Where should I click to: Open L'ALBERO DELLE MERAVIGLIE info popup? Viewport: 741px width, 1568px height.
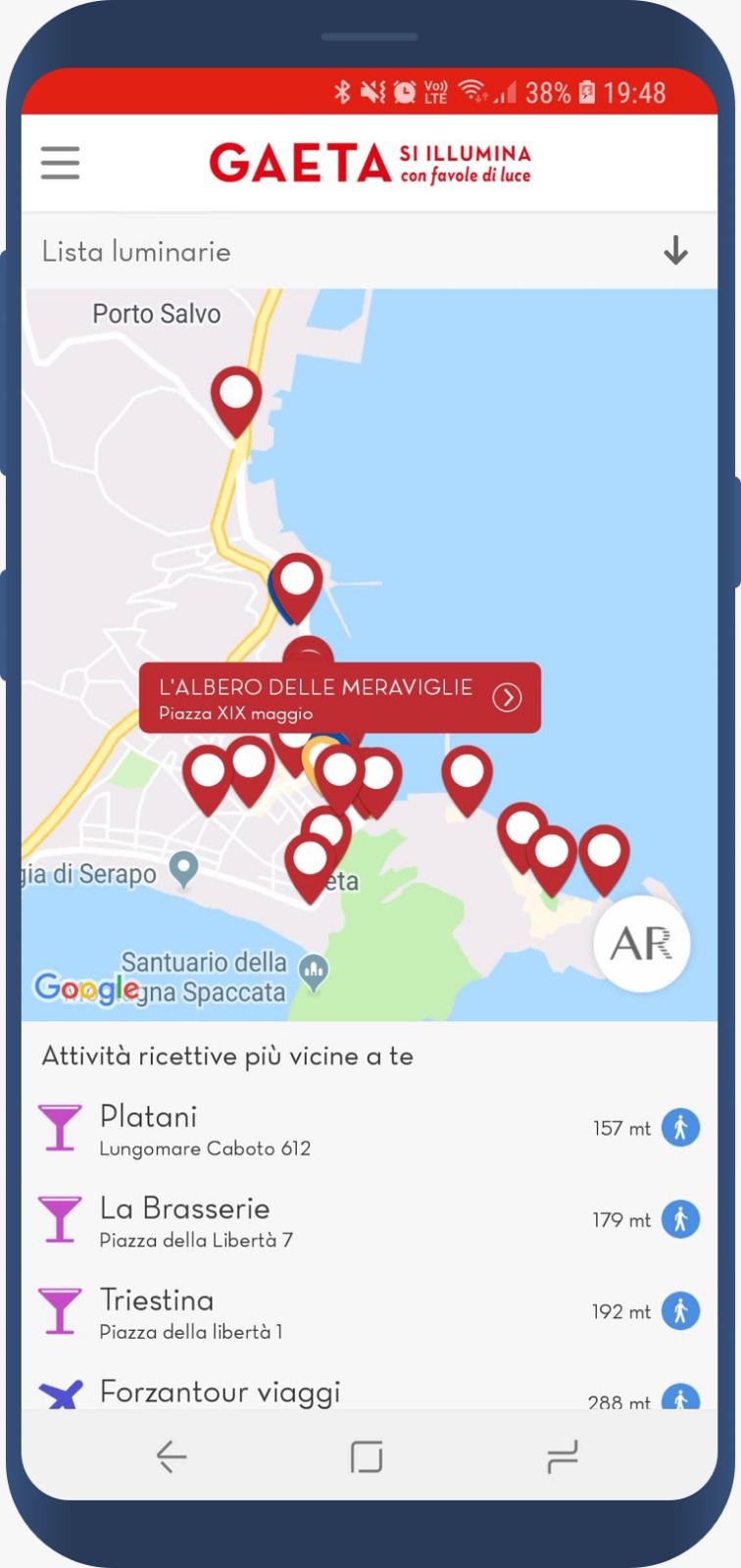[x=339, y=698]
